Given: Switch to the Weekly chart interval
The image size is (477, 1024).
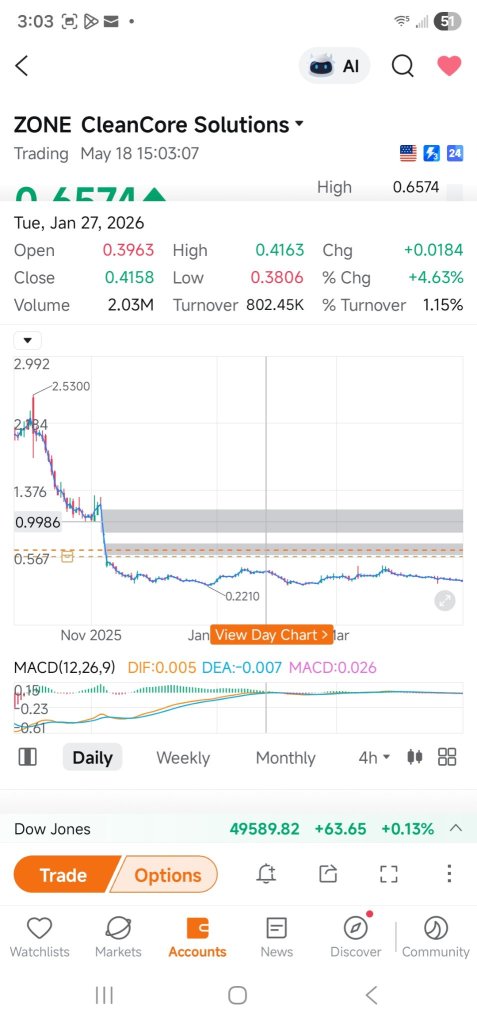Looking at the screenshot, I should click(183, 758).
